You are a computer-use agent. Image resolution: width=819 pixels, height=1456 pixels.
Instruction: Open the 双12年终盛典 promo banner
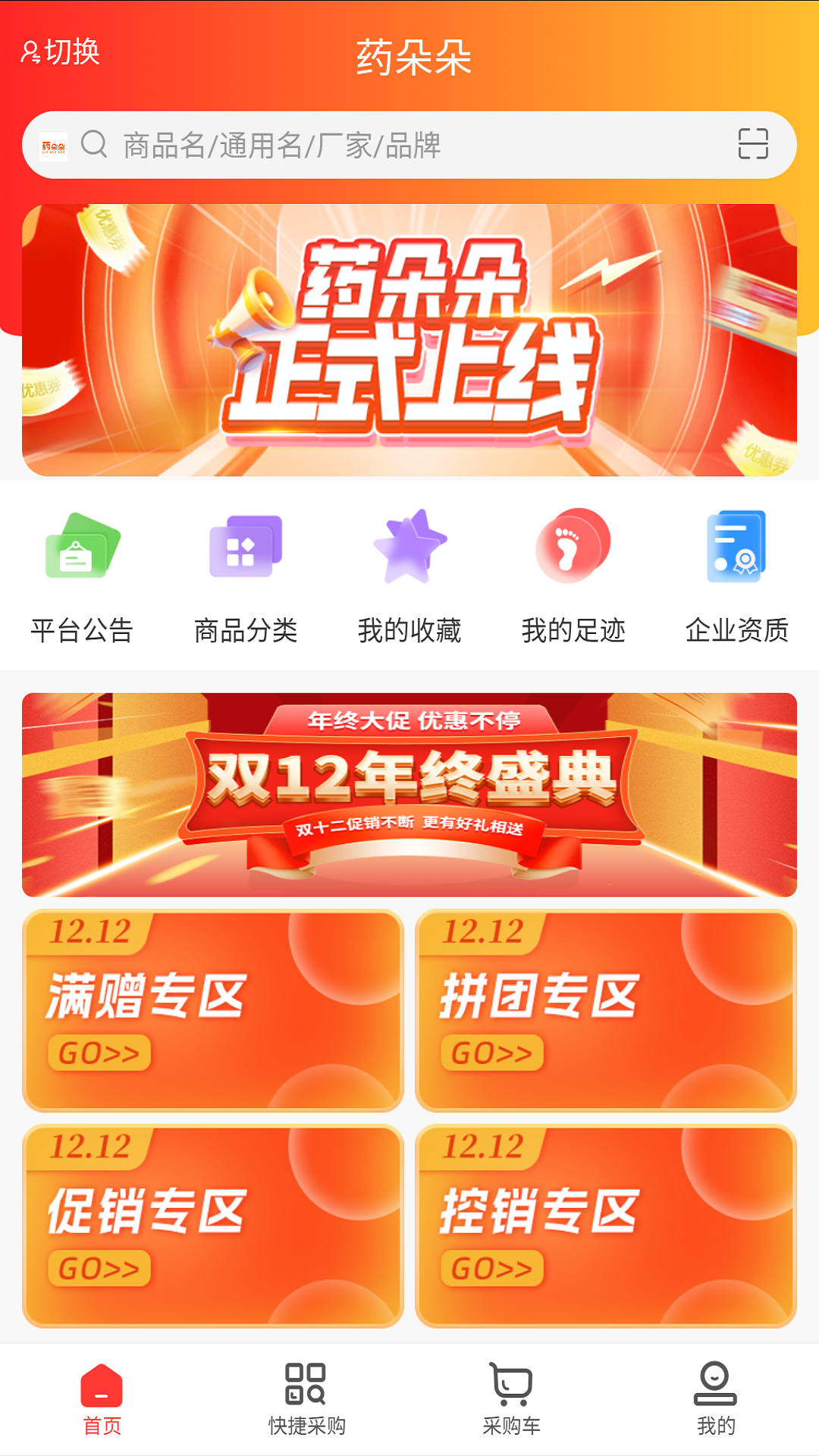coord(409,795)
